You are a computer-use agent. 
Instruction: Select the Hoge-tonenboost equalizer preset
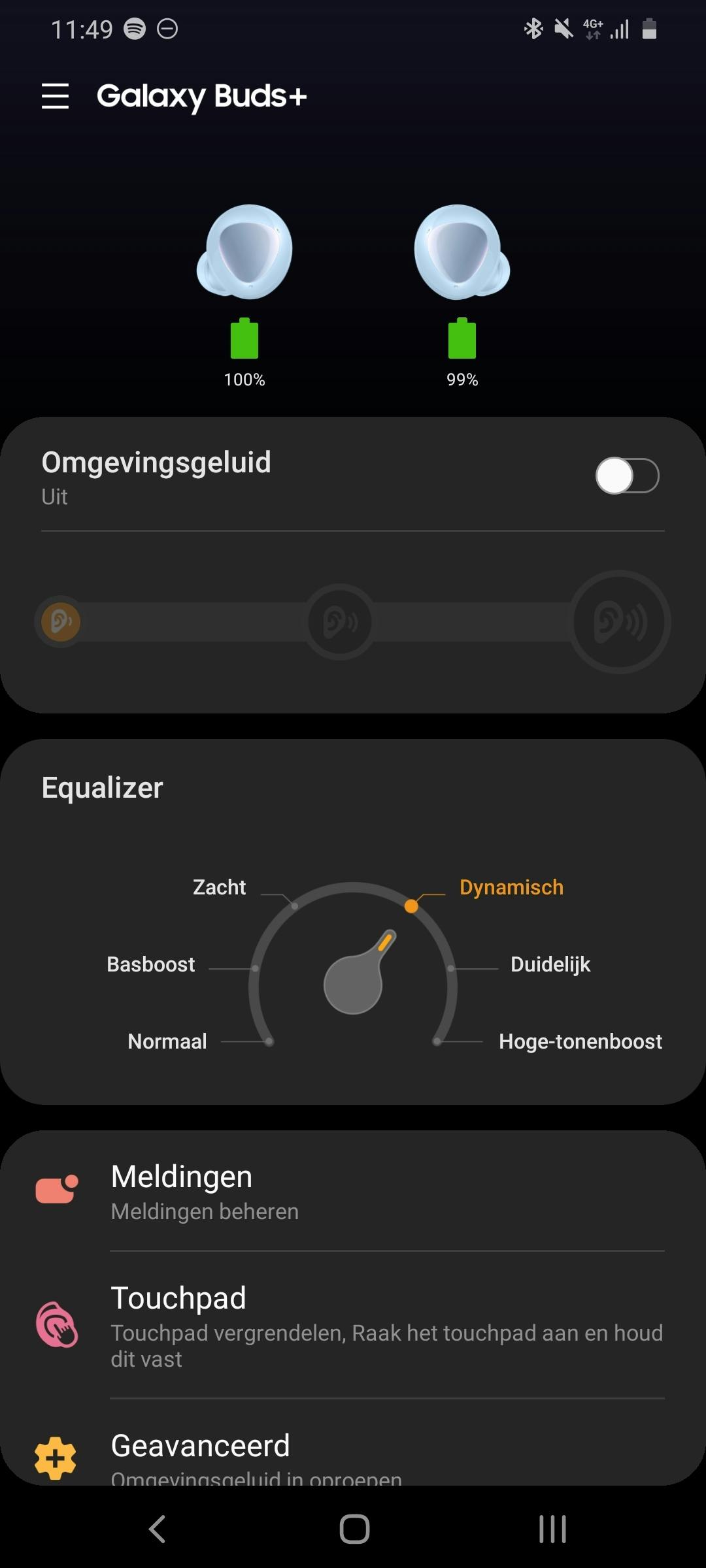pyautogui.click(x=580, y=1041)
